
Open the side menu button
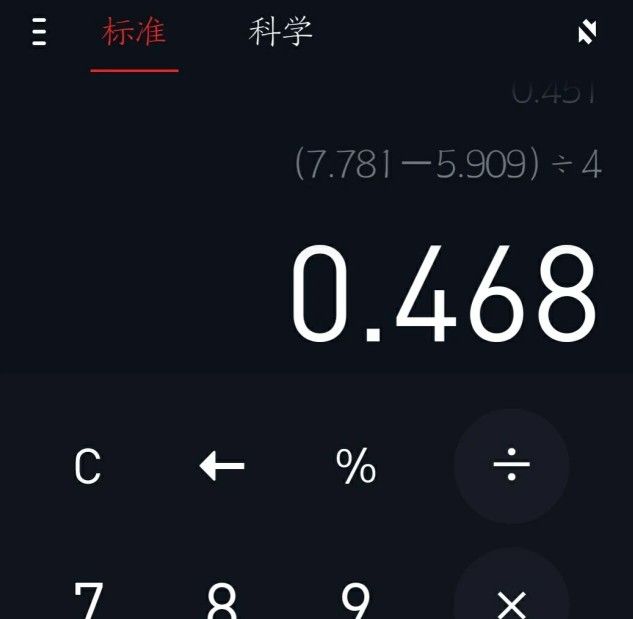click(40, 33)
